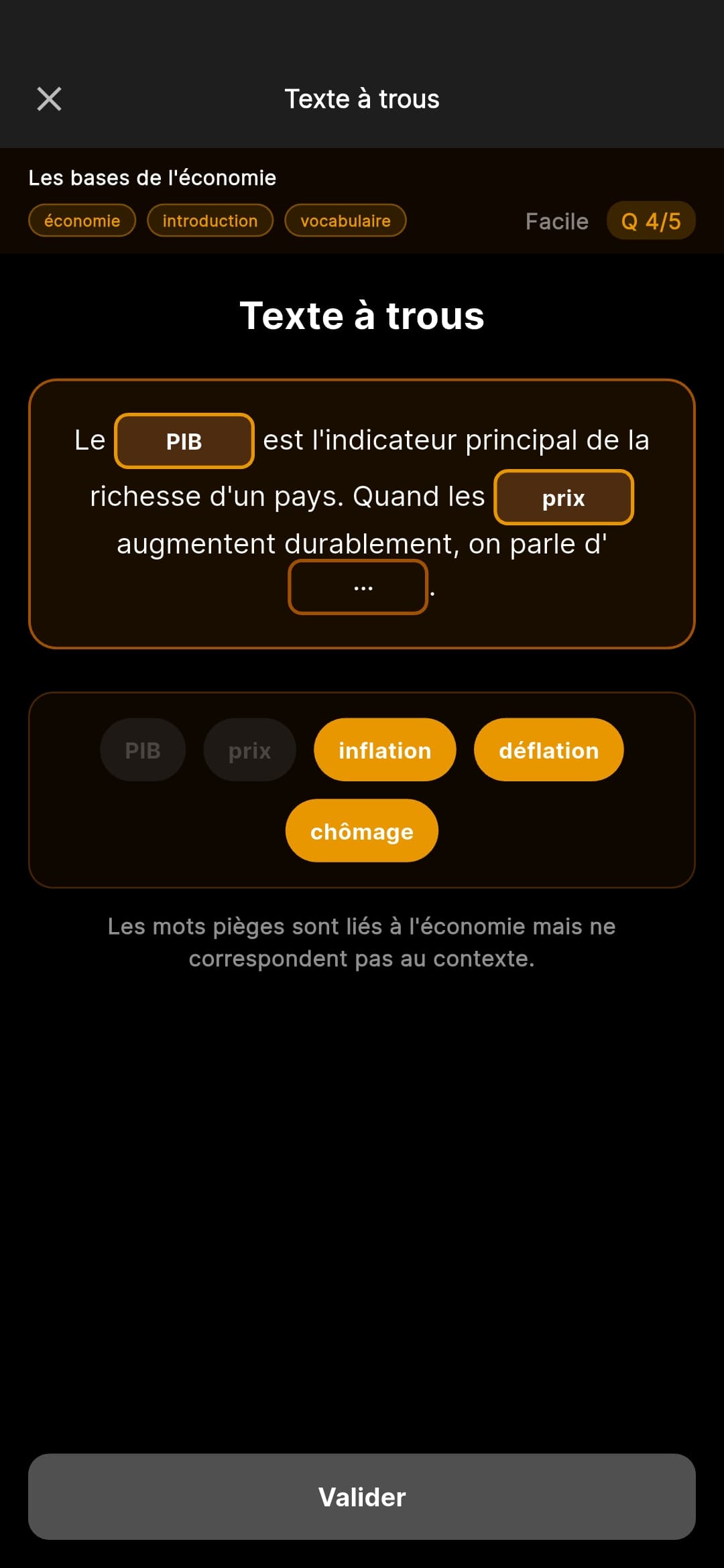Click the économie tag

point(82,220)
